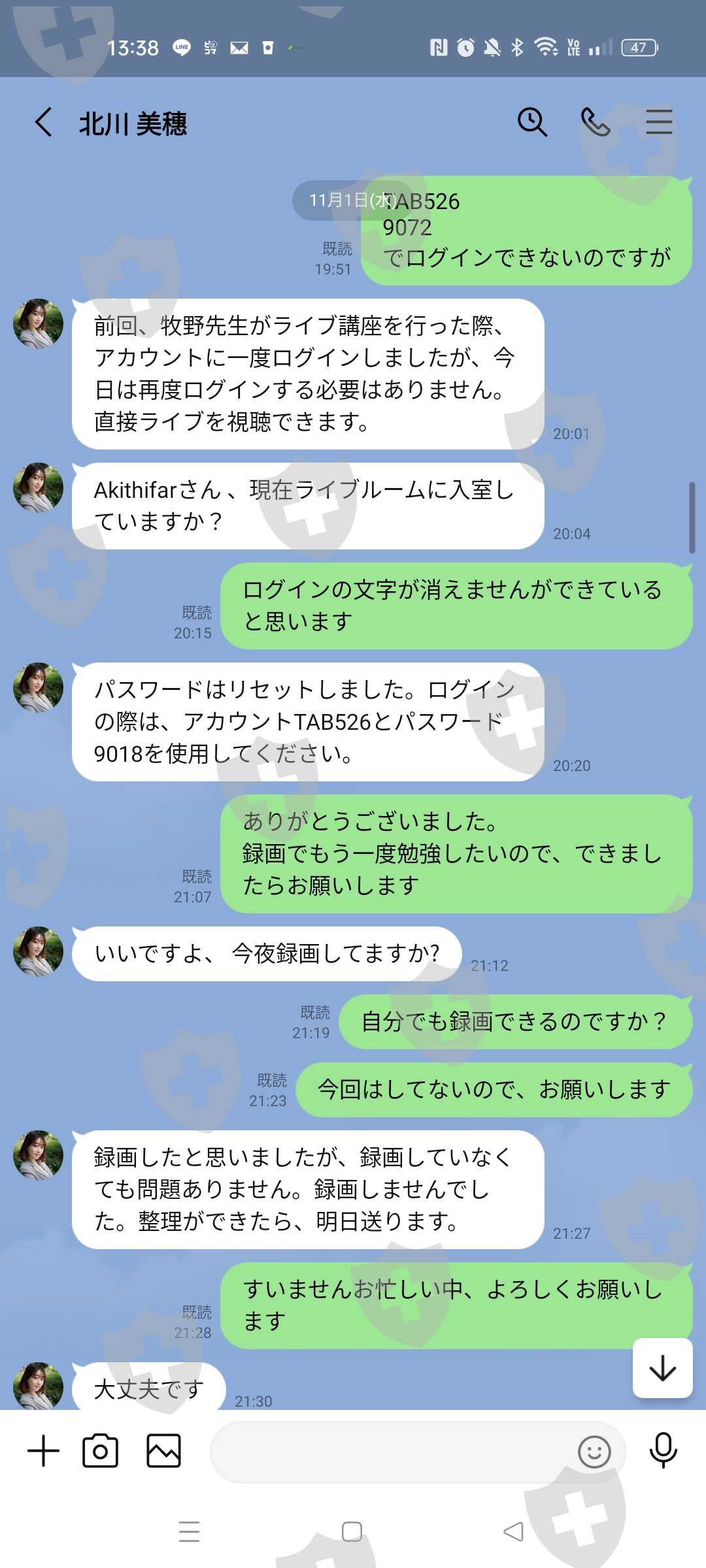Go back from the 北川 美穂 chat

43,122
